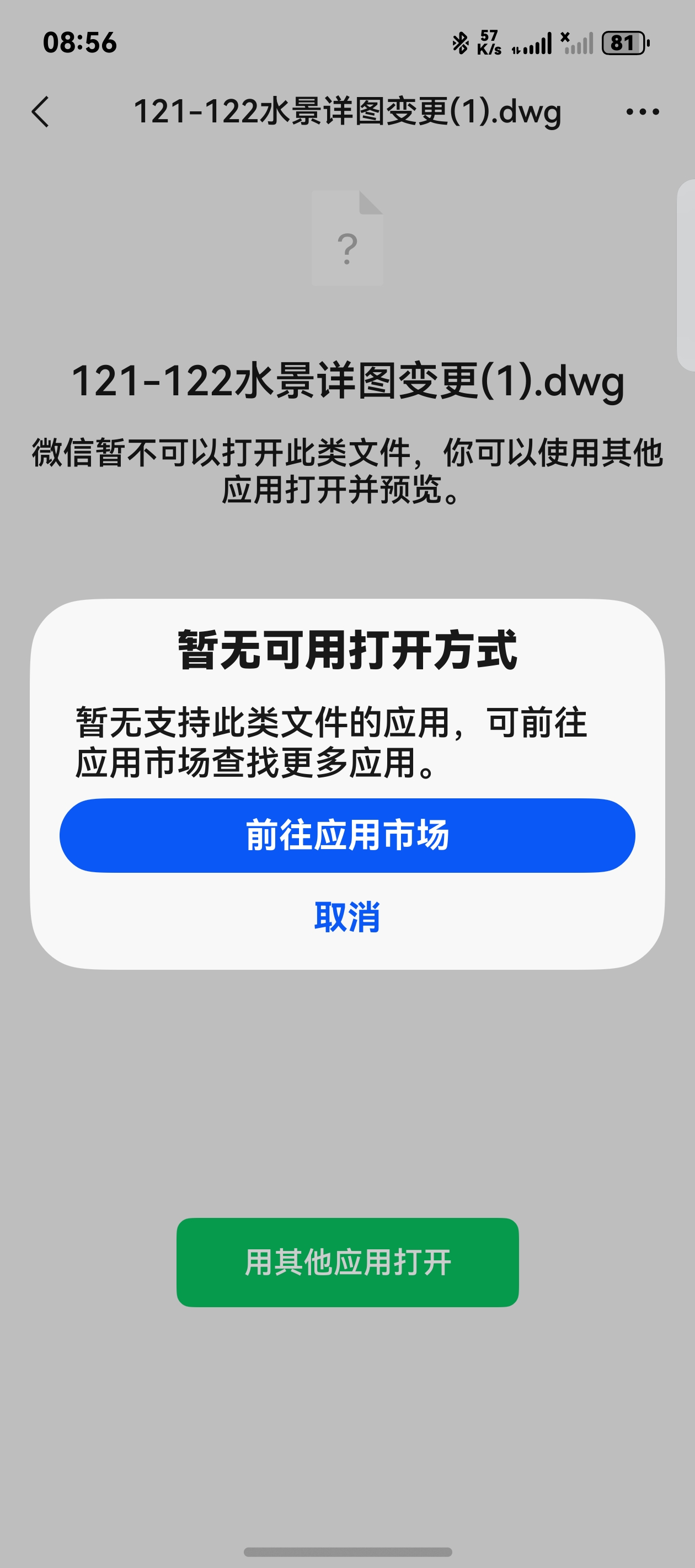Open the three-dot overflow menu

(x=642, y=112)
